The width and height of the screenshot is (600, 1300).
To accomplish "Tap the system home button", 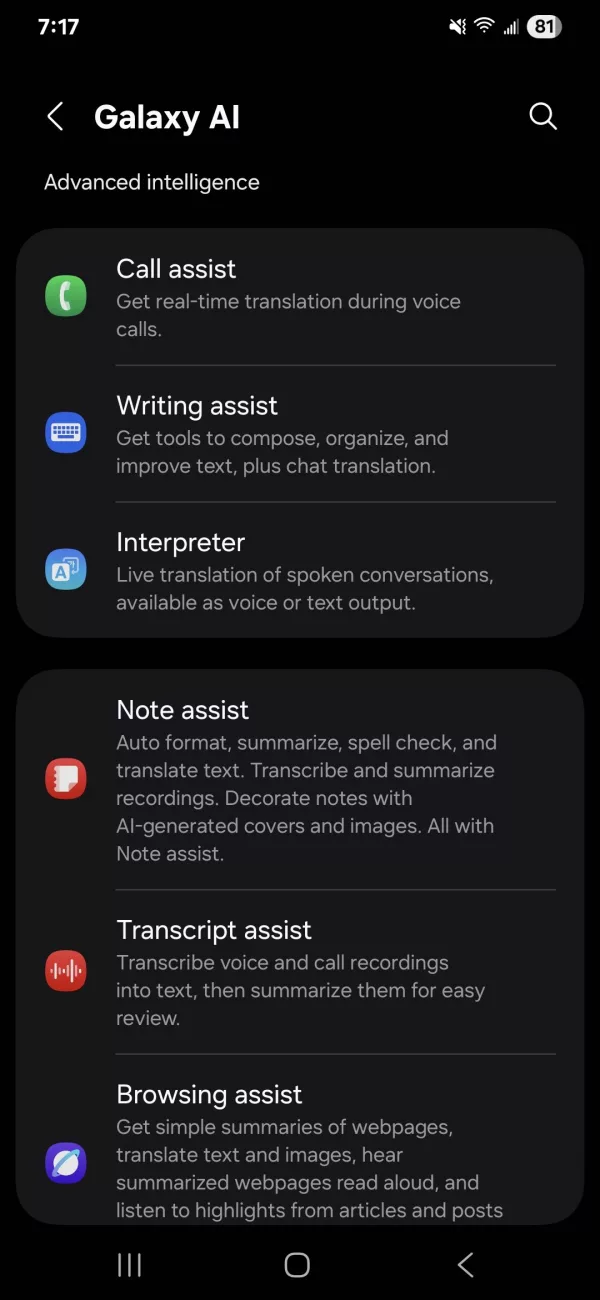I will pos(297,1265).
